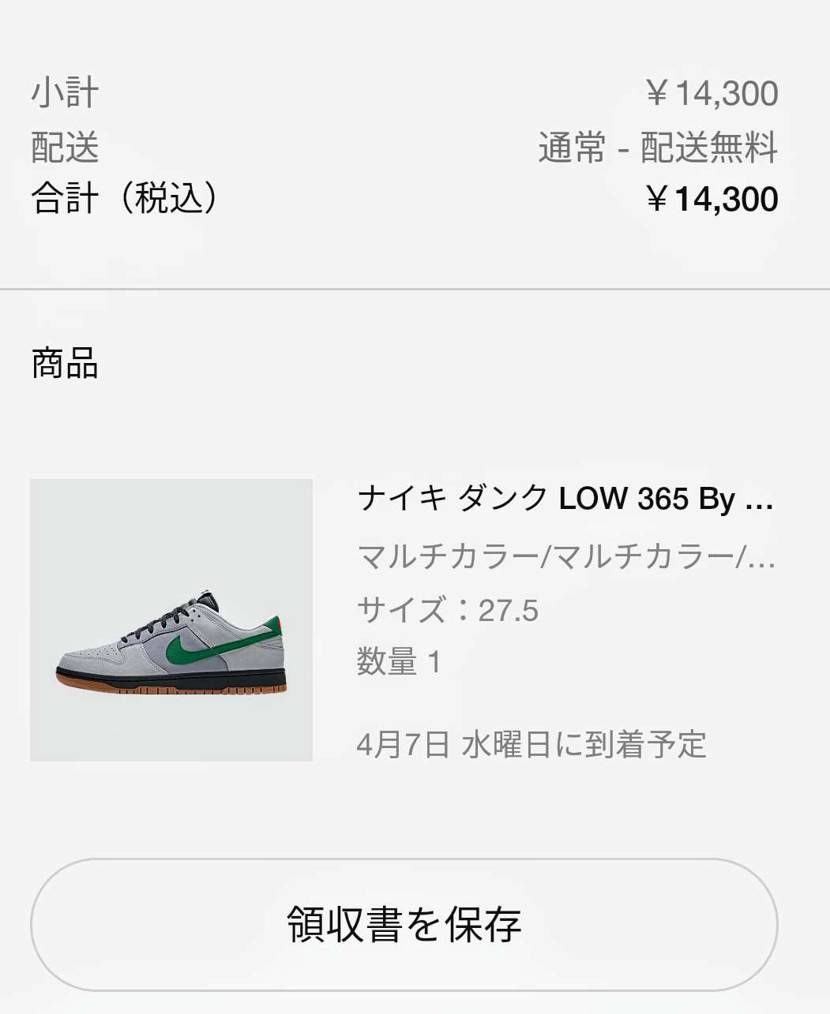Viewport: 830px width, 1014px height.
Task: Open the 4月7日 水曜日 delivery date details
Action: point(535,743)
